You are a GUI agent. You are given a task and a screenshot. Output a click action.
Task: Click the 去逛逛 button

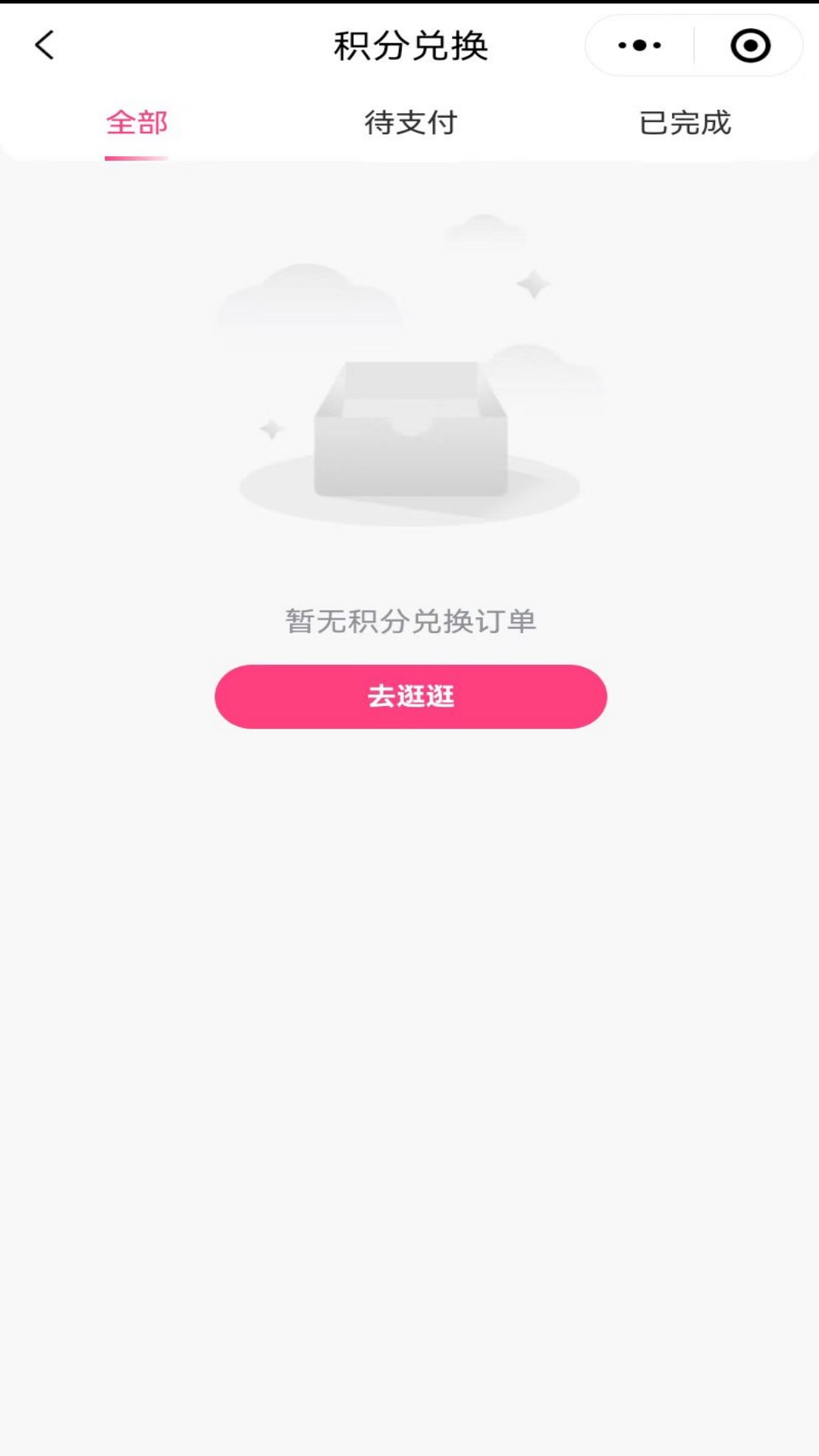409,695
